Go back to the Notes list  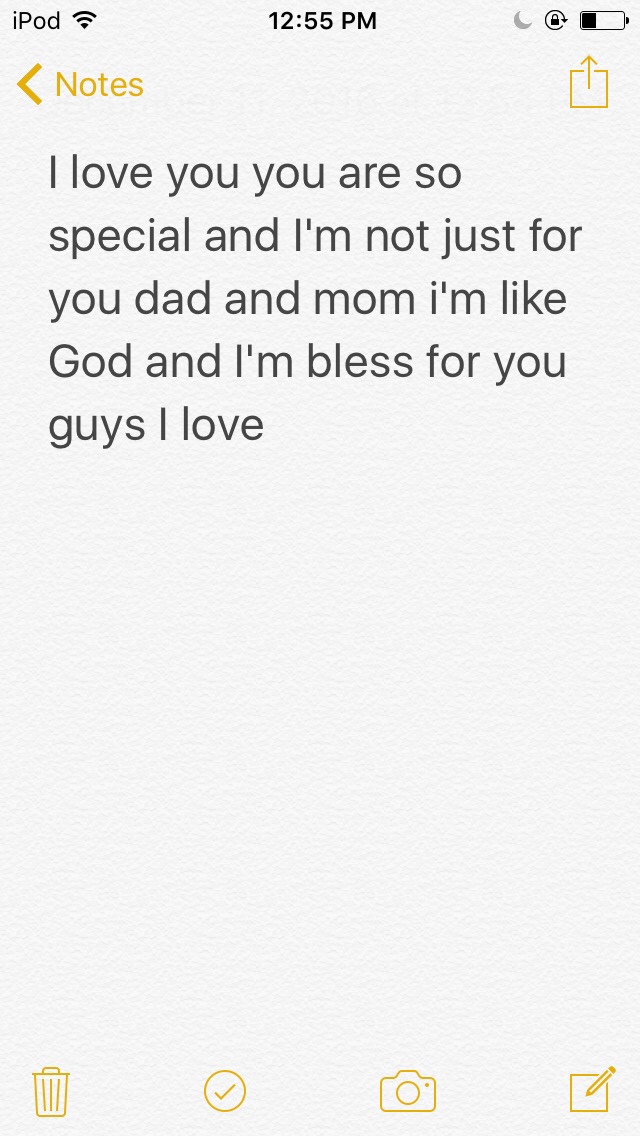pos(80,85)
